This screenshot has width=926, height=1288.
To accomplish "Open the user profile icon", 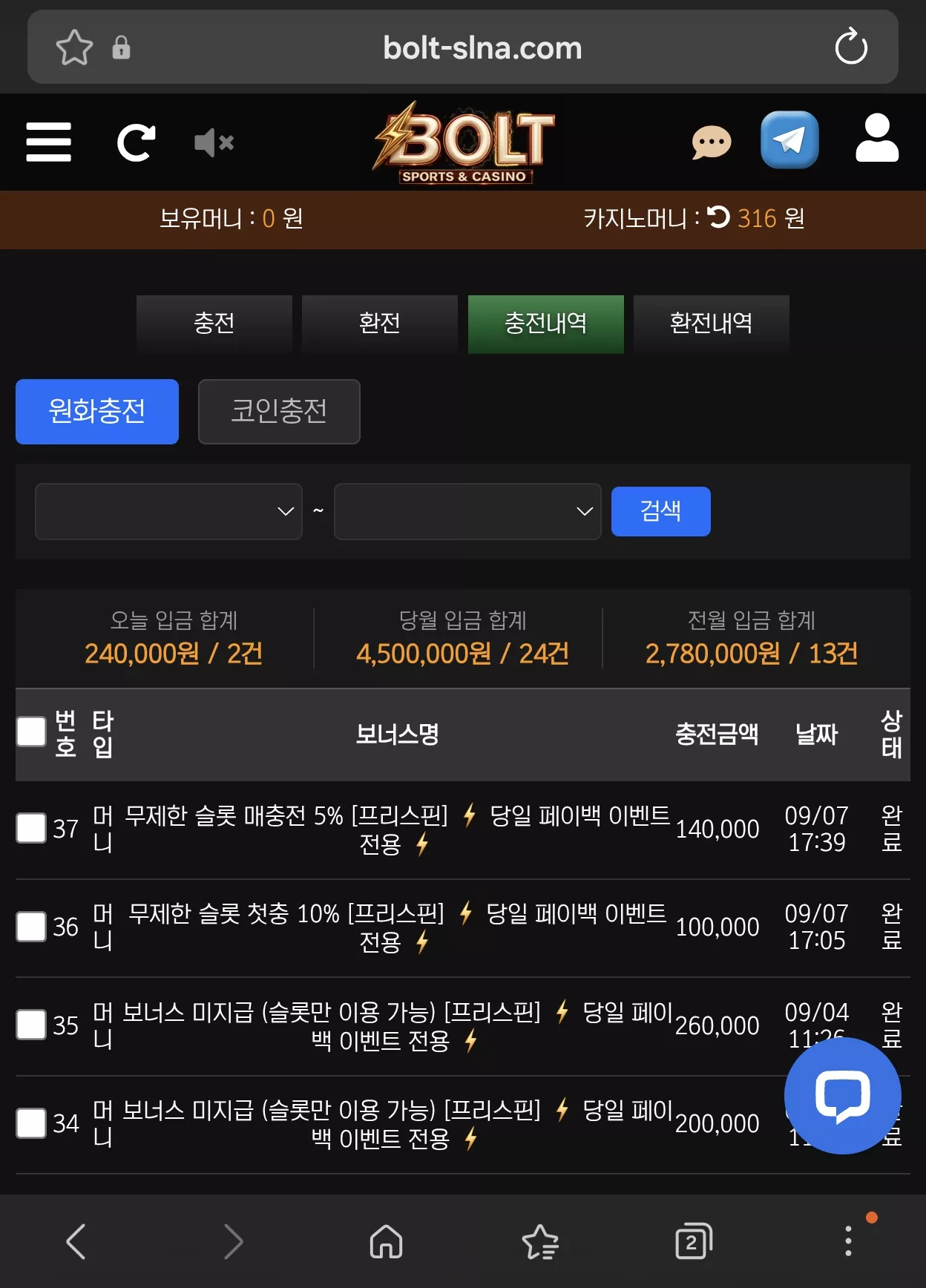I will (877, 138).
